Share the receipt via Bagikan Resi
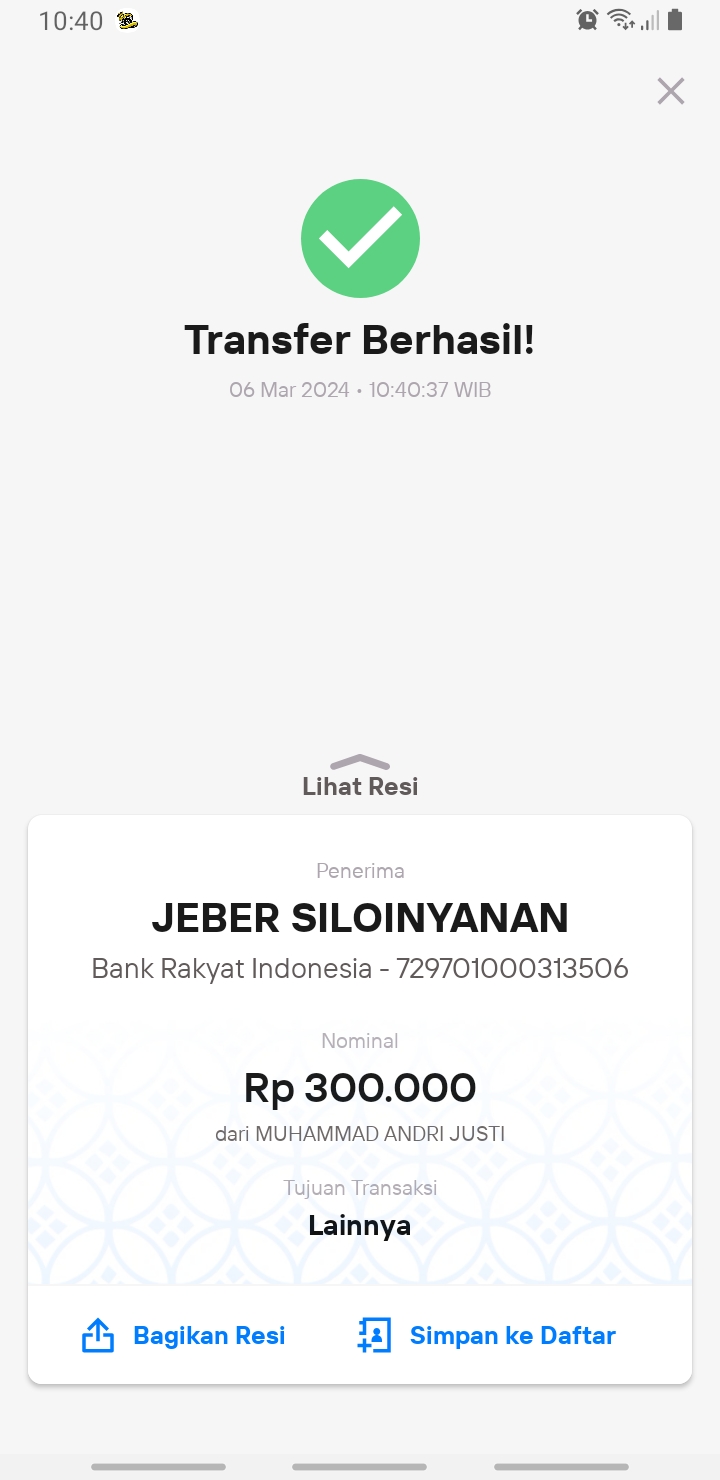The image size is (720, 1480). (184, 1336)
